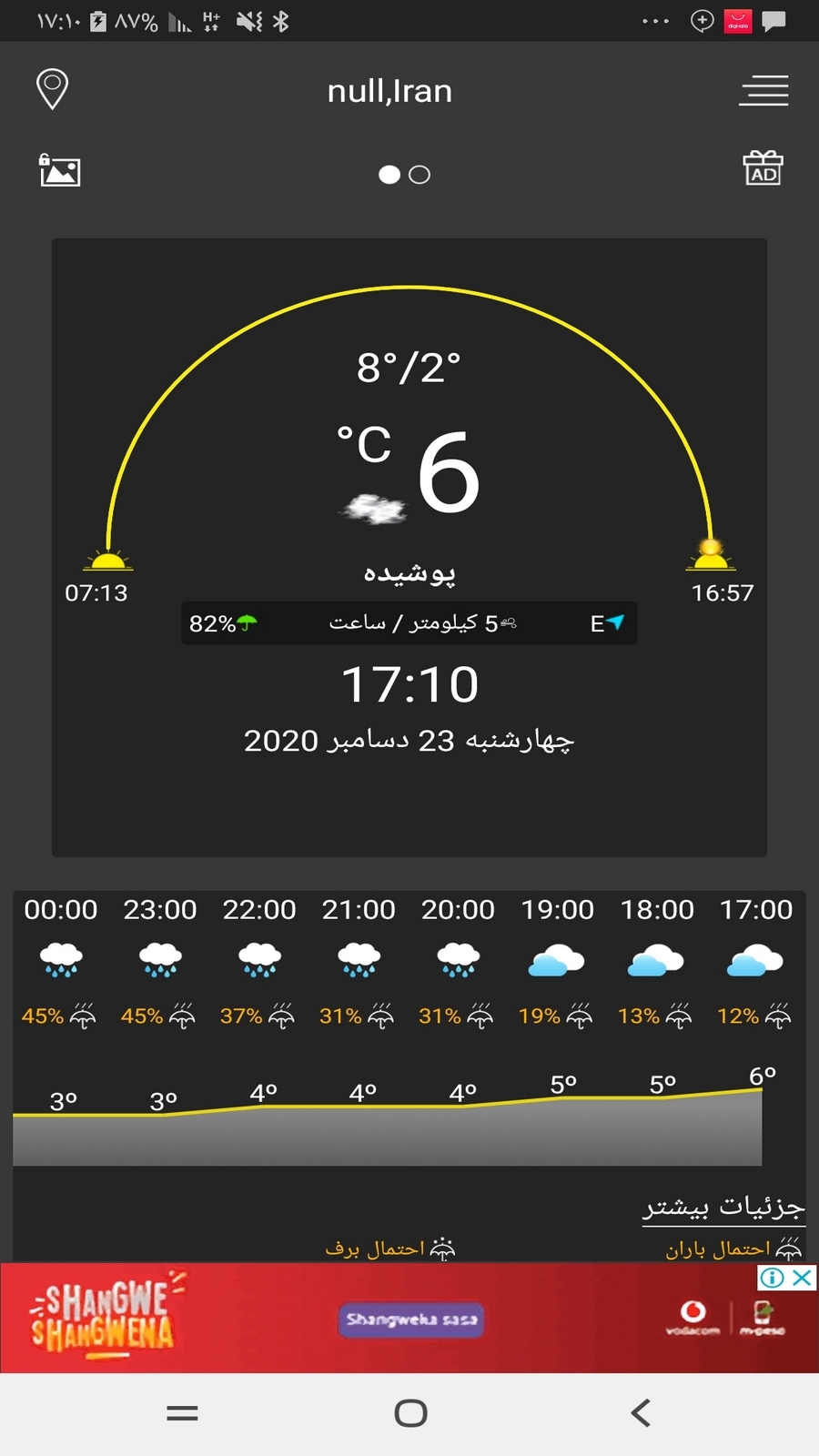Close the Vodacom ad banner

[802, 1278]
